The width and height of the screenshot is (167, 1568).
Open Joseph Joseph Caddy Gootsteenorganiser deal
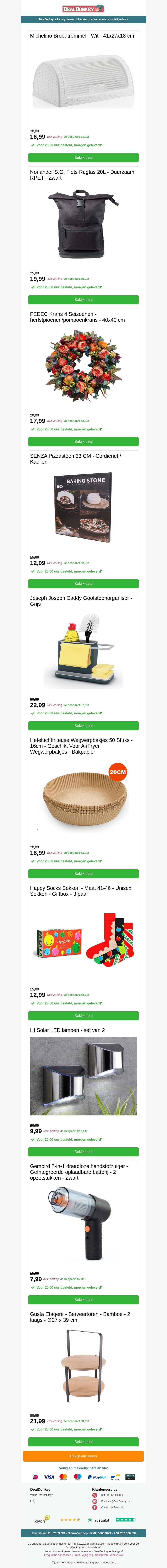tap(83, 725)
